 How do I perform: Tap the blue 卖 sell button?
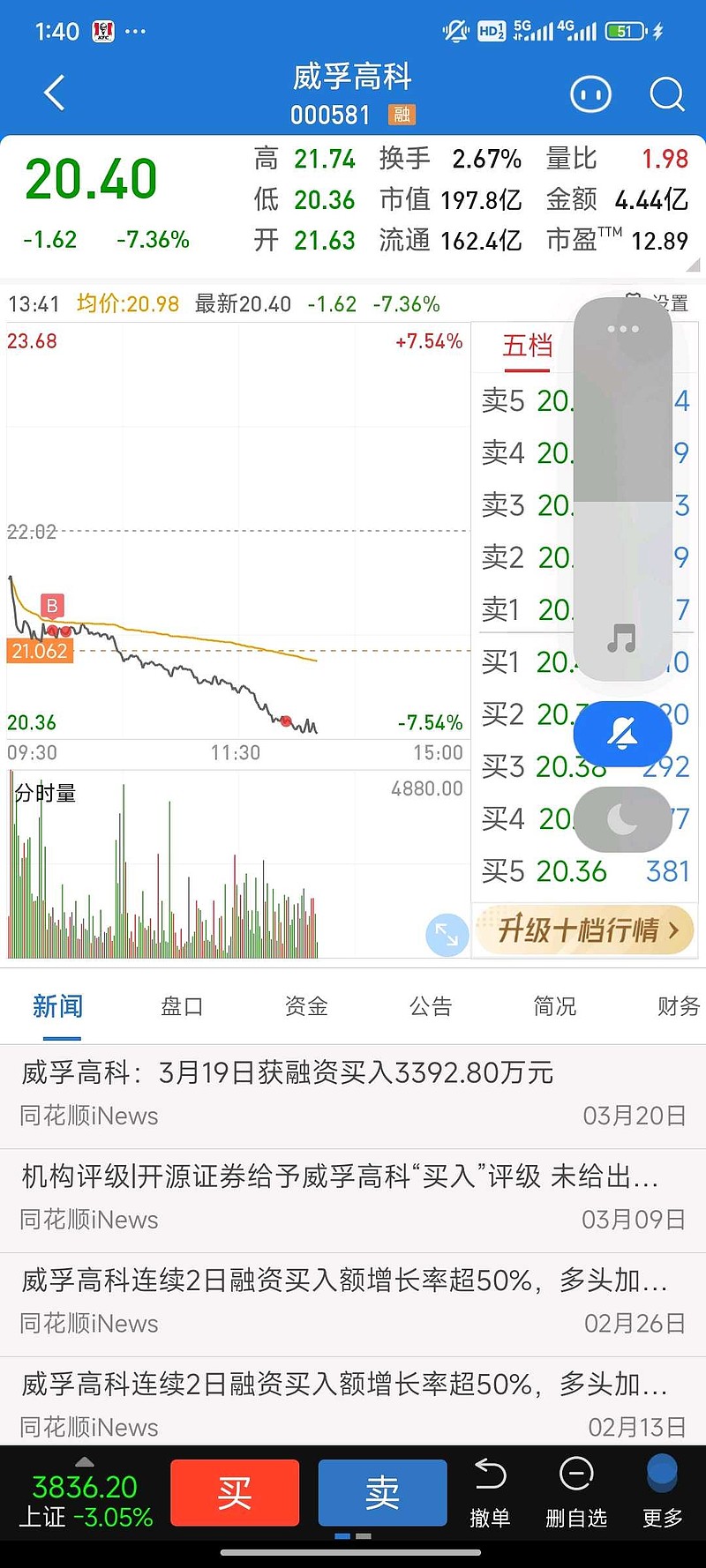click(x=382, y=1492)
